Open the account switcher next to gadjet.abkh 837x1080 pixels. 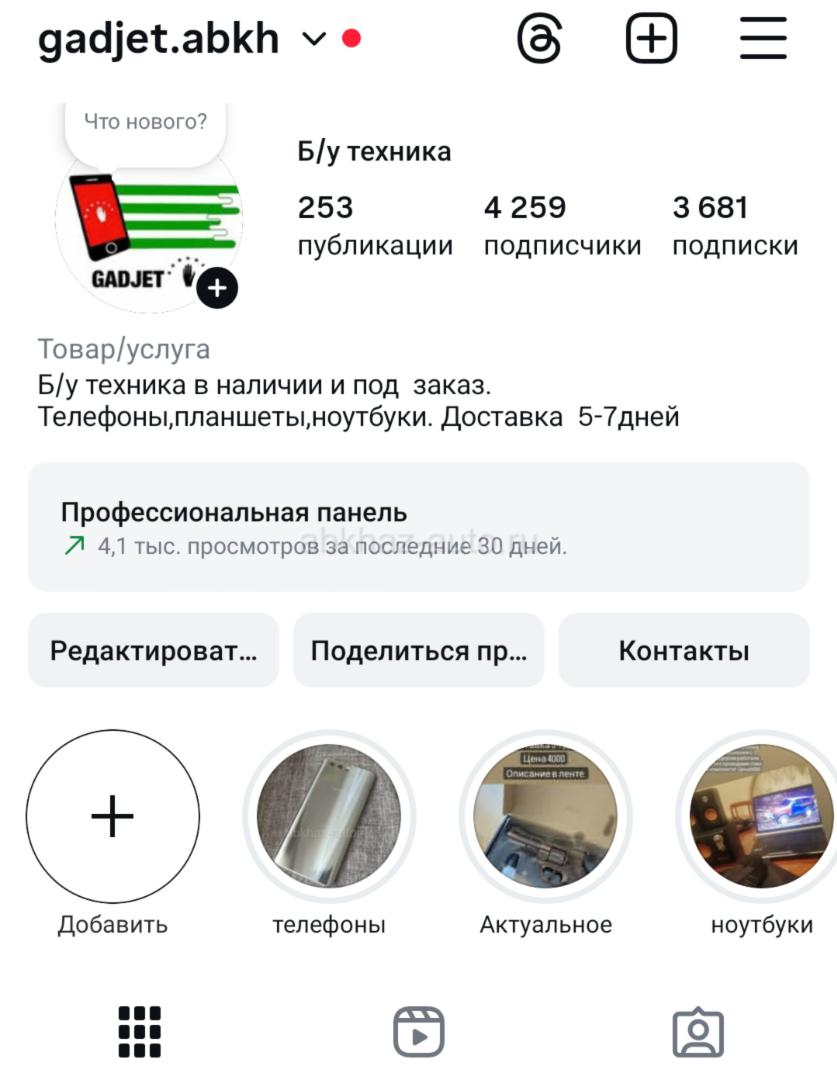point(314,40)
